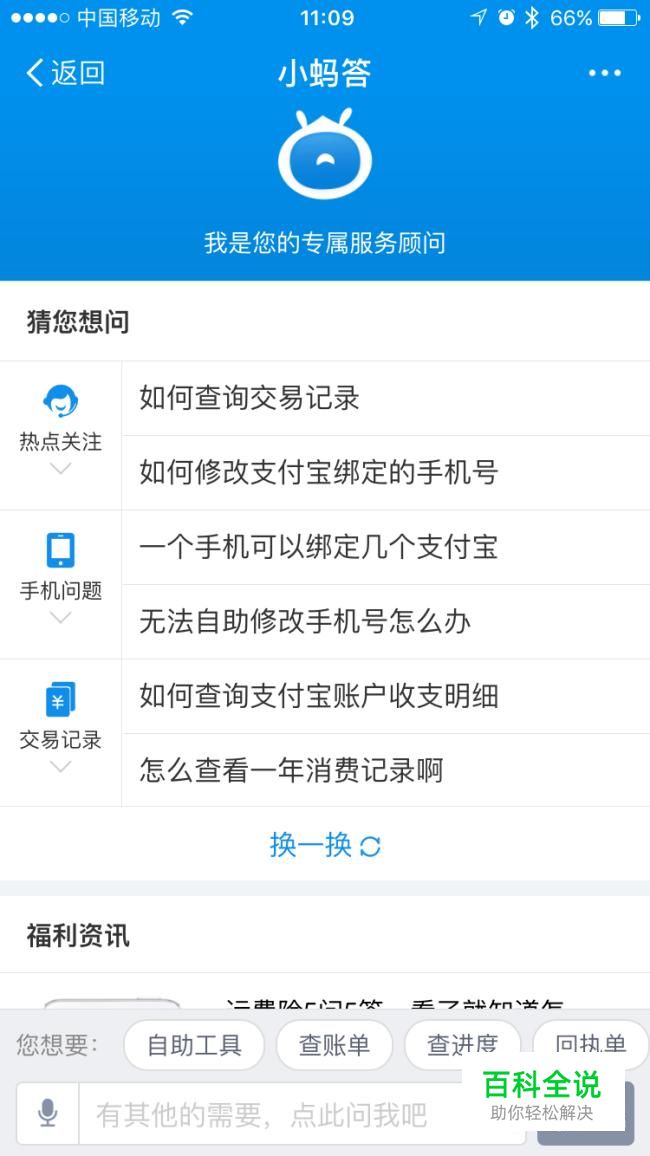Open 怎么查看一年消费记录啊
The image size is (650, 1156).
385,770
